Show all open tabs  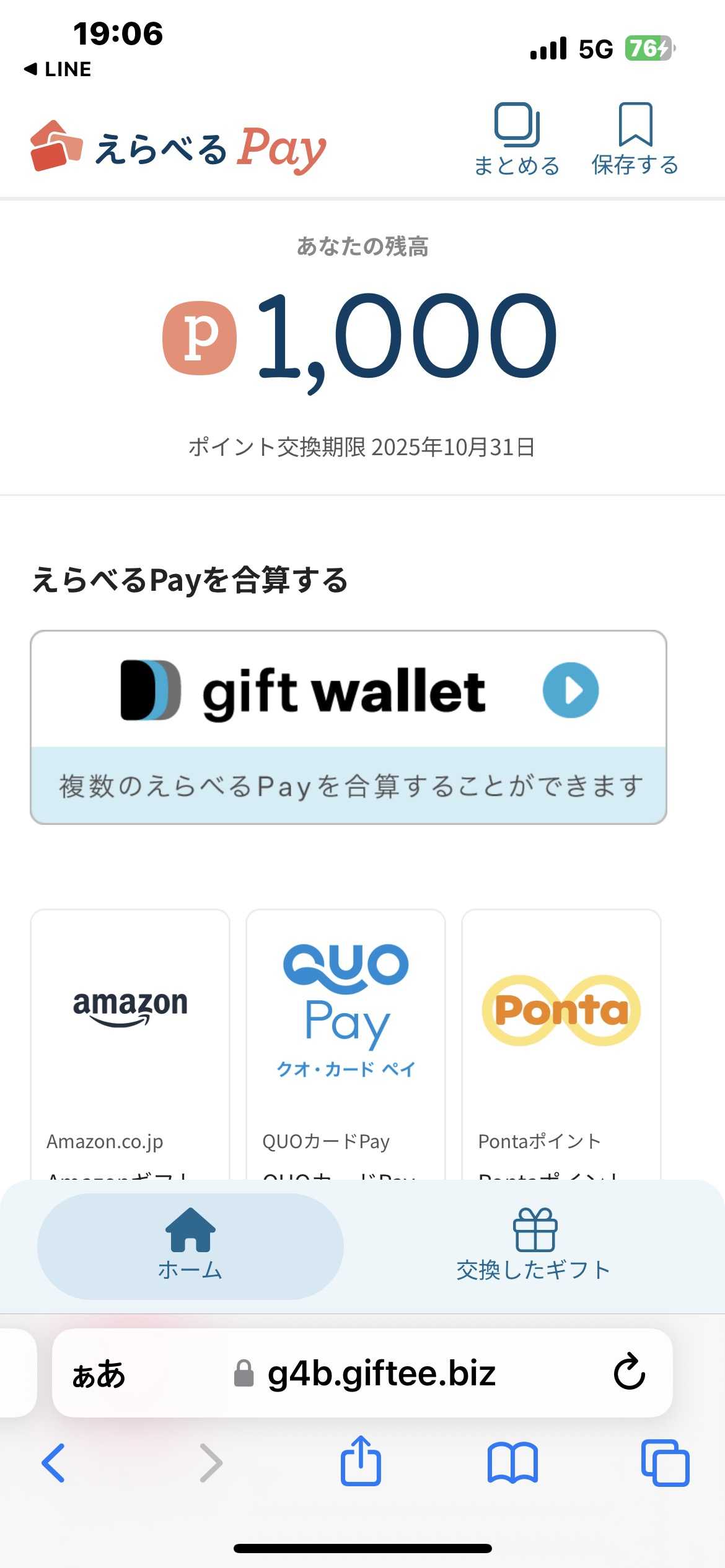point(665,1463)
